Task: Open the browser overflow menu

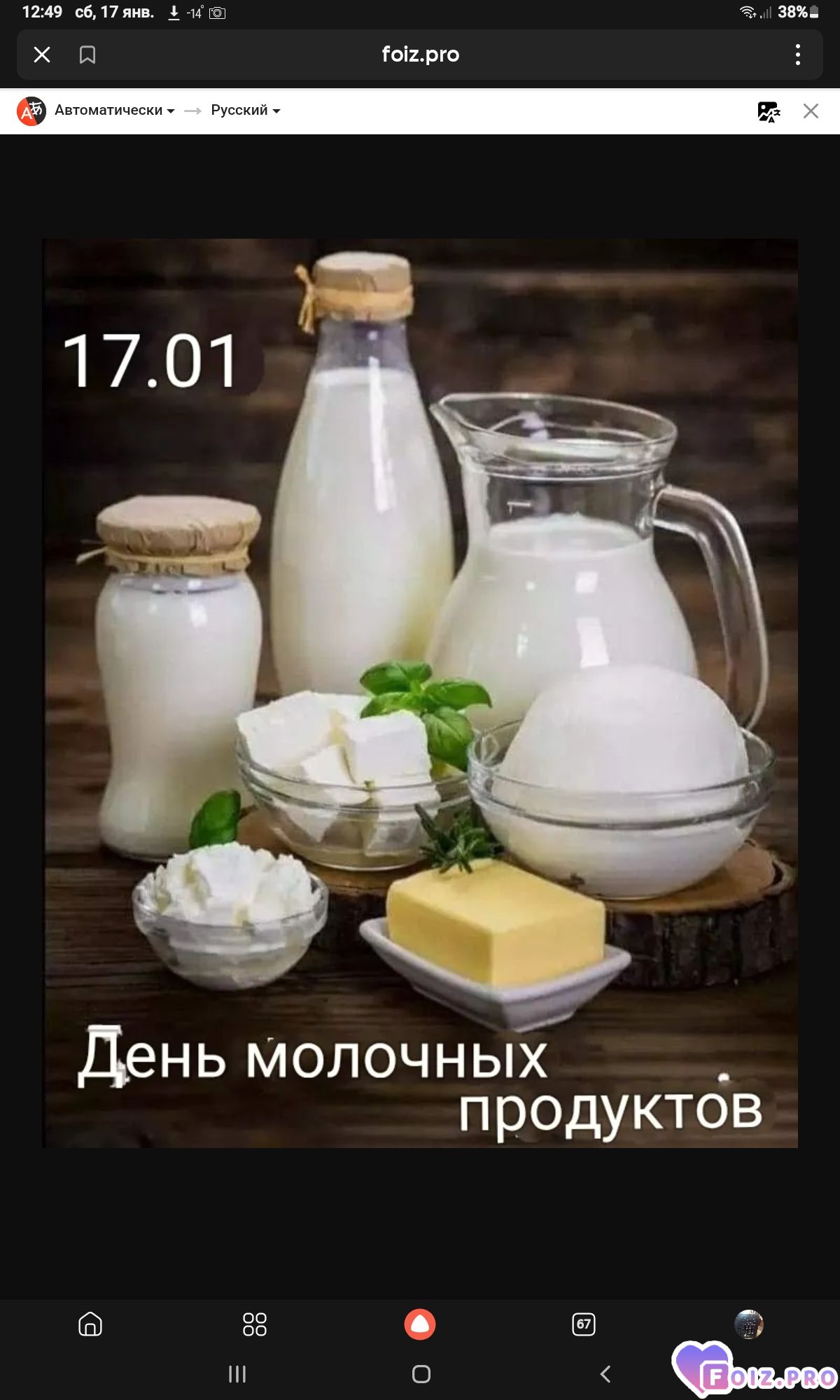Action: (797, 55)
